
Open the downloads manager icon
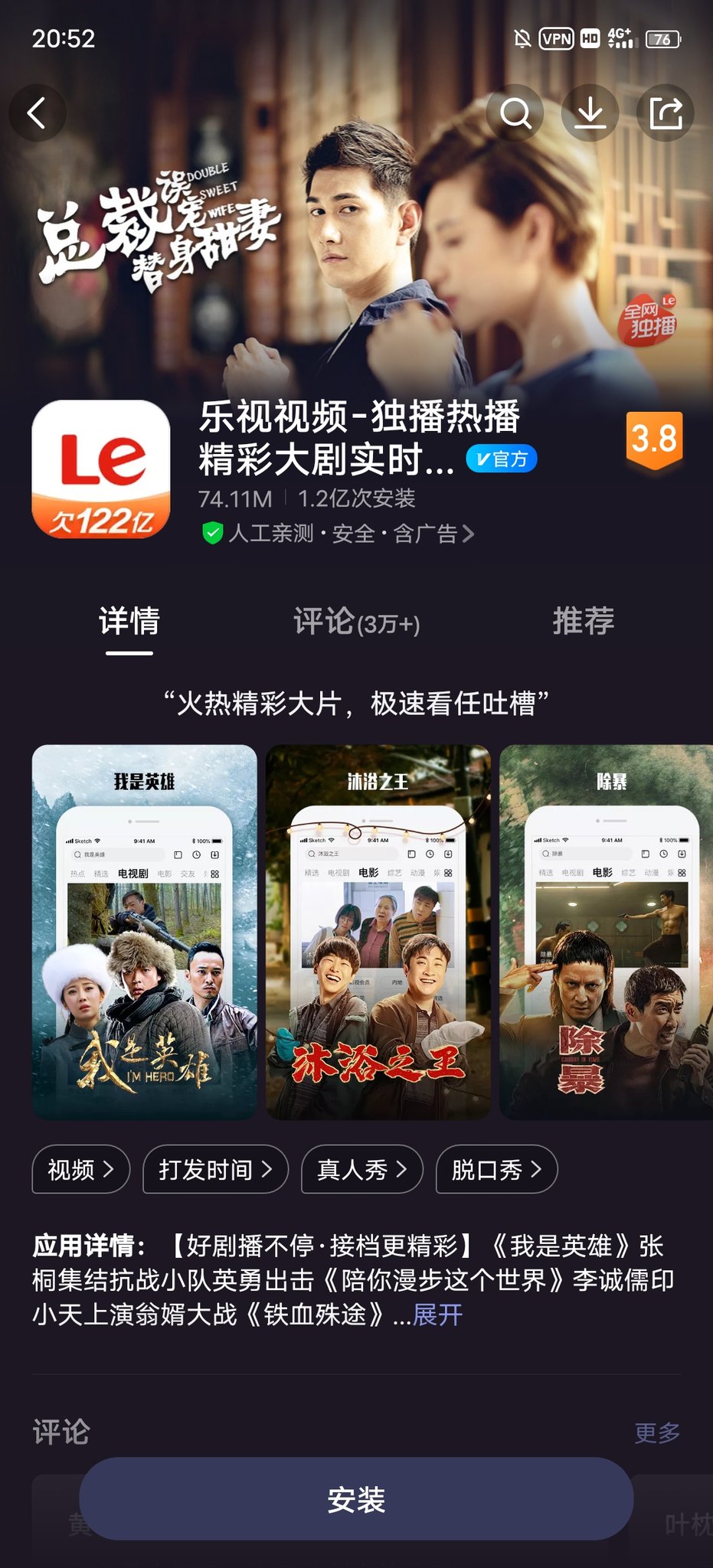tap(590, 113)
